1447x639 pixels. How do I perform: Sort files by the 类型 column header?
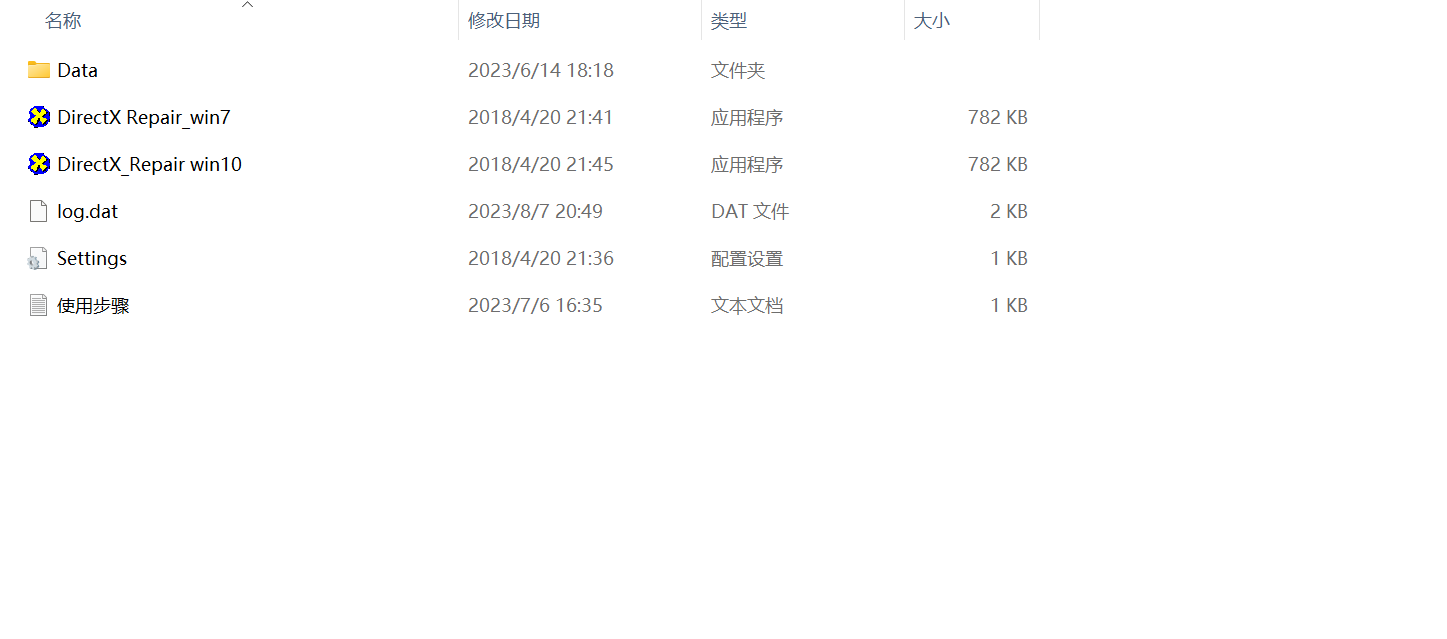[x=729, y=21]
